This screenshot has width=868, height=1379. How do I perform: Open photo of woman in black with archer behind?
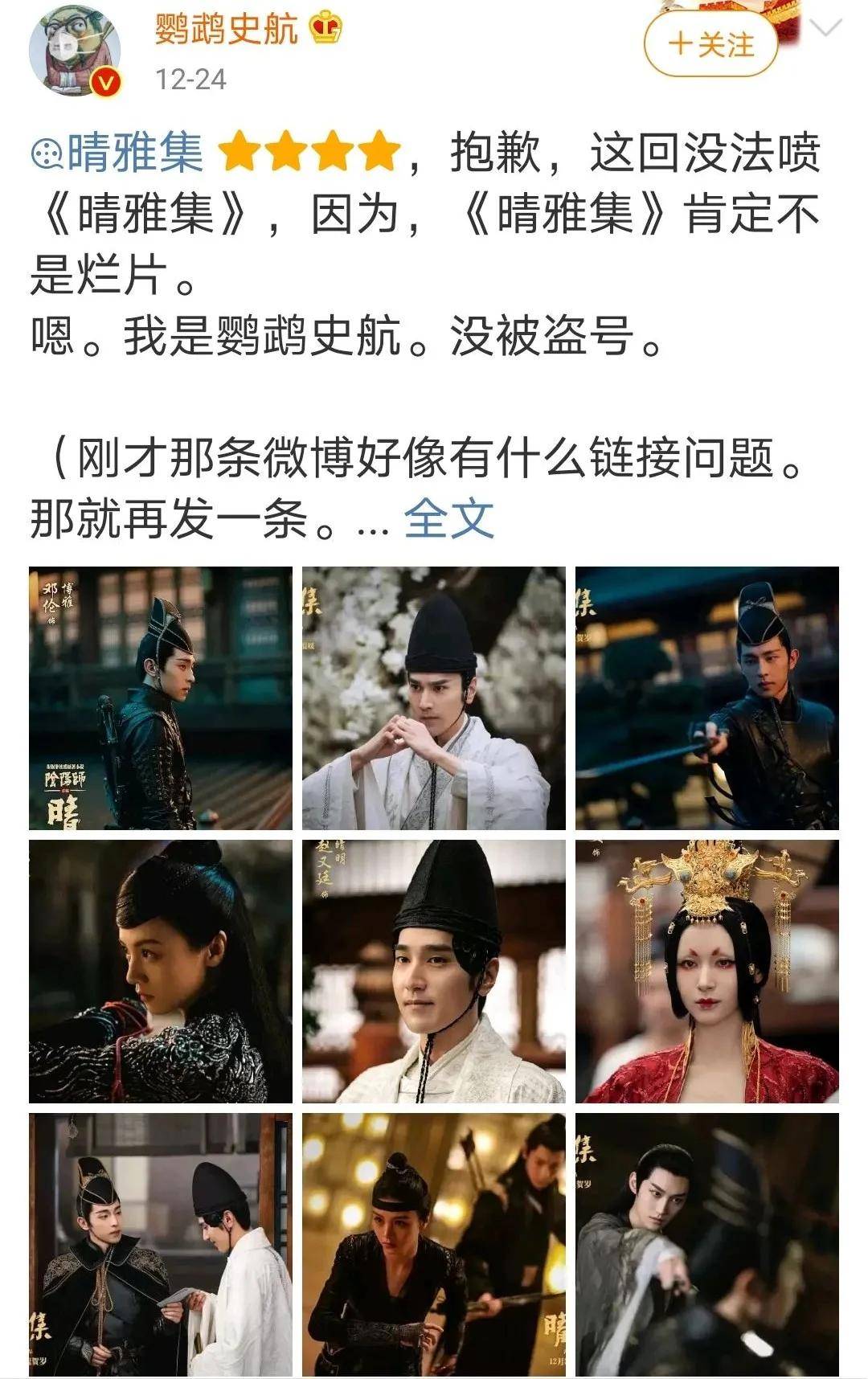434,1245
